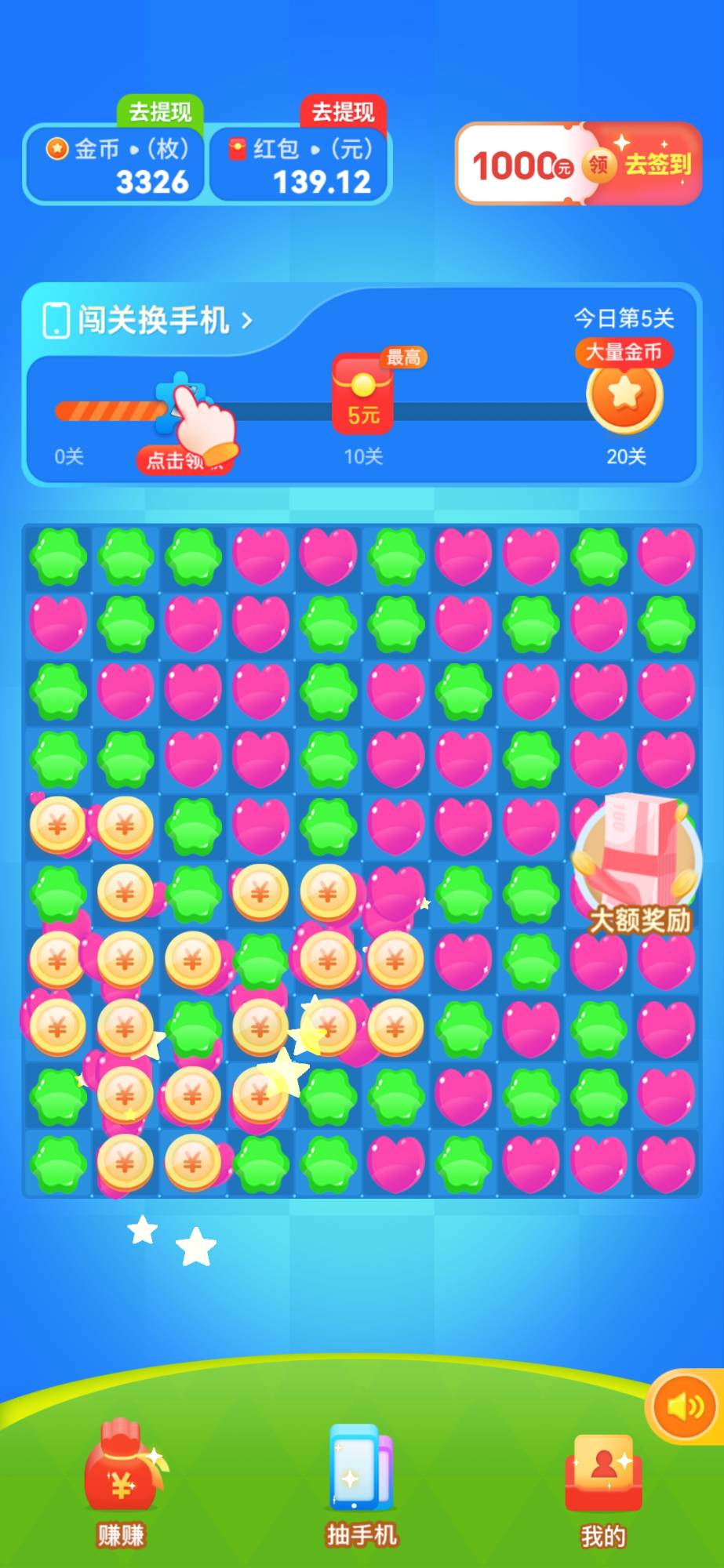The height and width of the screenshot is (1568, 724).
Task: Open the 1000元 去签到 check-in banner
Action: (578, 165)
